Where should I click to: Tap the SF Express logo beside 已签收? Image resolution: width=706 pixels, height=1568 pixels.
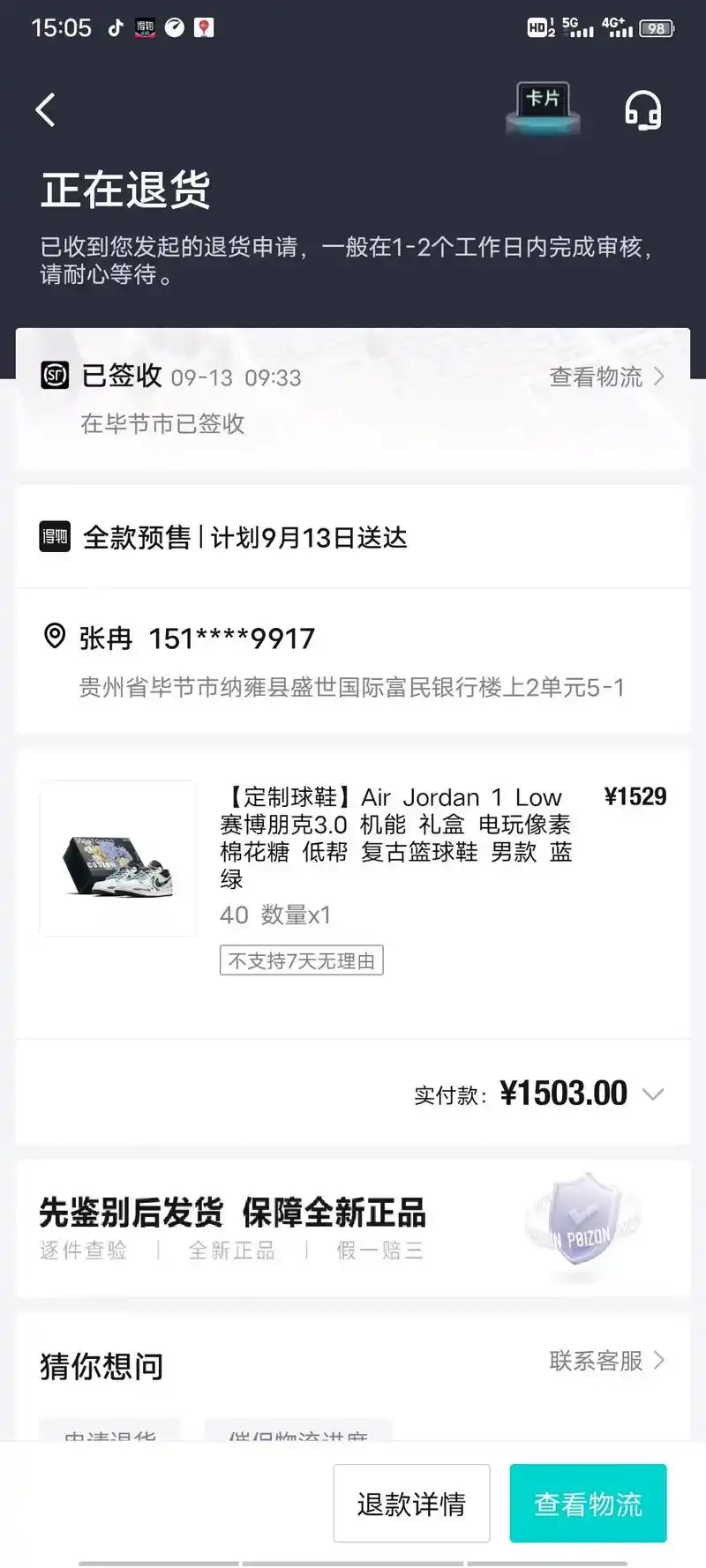click(x=55, y=377)
